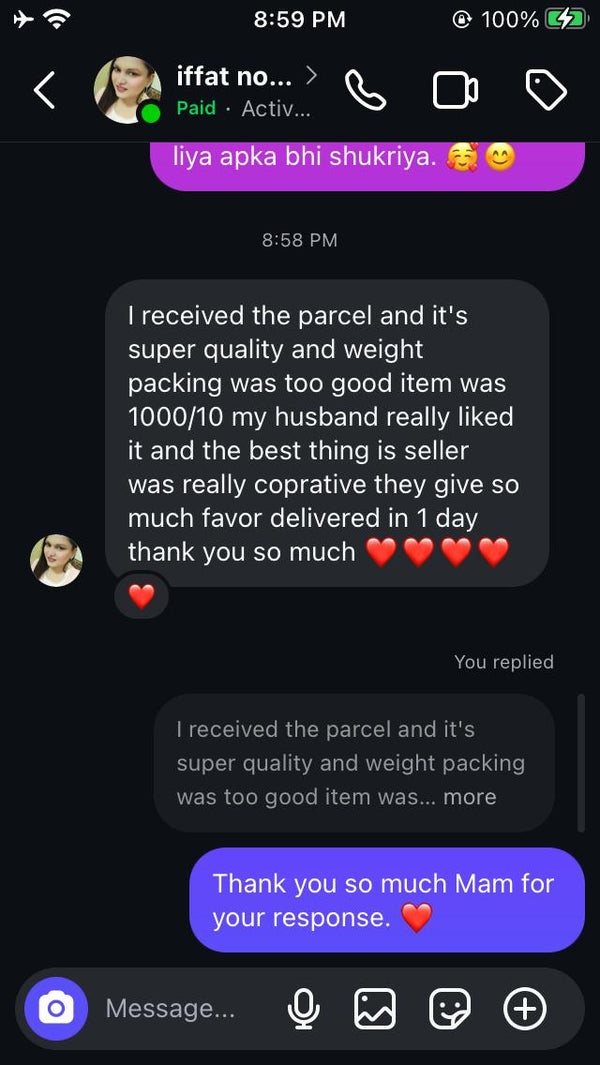Go back to the chat list
Screen dimensions: 600x1065
pyautogui.click(x=44, y=91)
